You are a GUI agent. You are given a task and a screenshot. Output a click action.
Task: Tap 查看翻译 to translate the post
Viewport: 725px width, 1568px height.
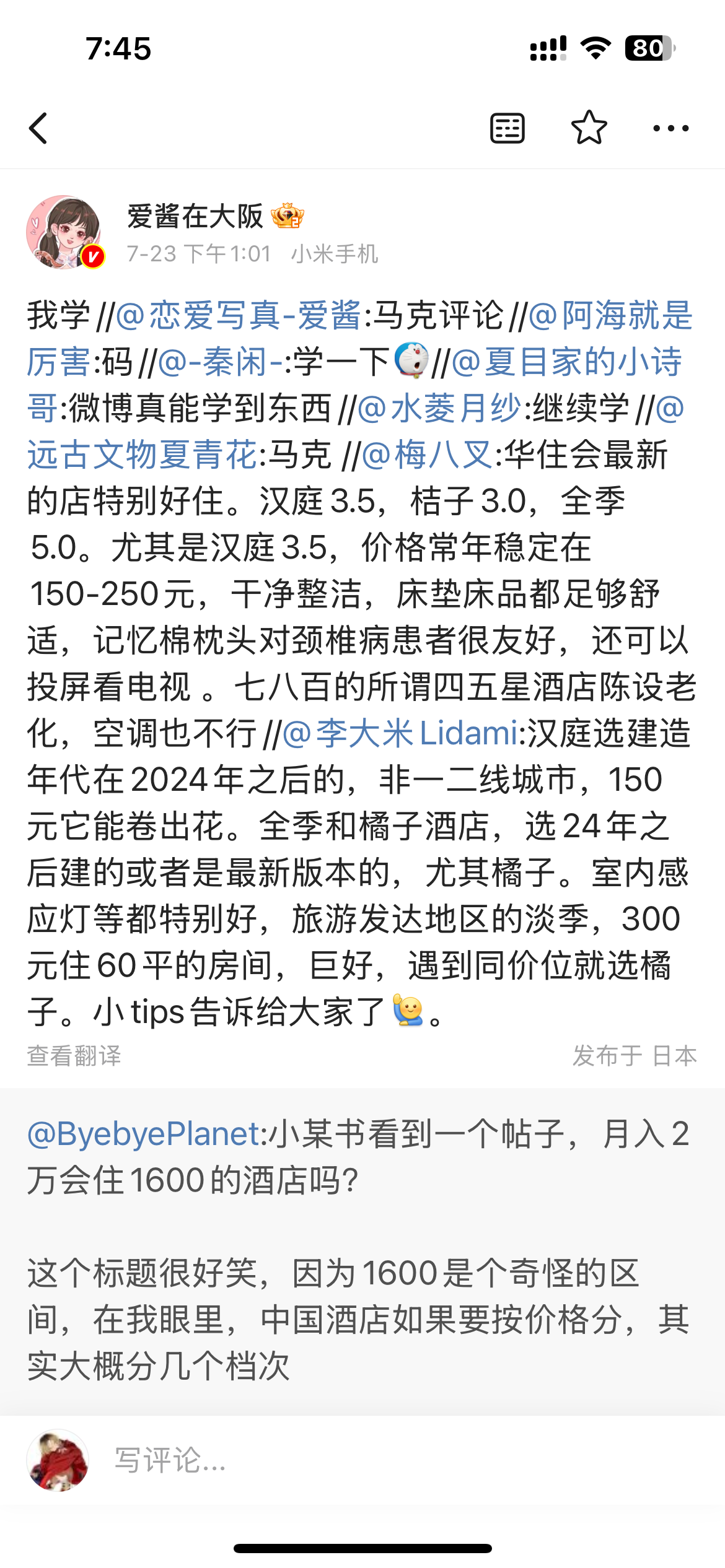74,1056
